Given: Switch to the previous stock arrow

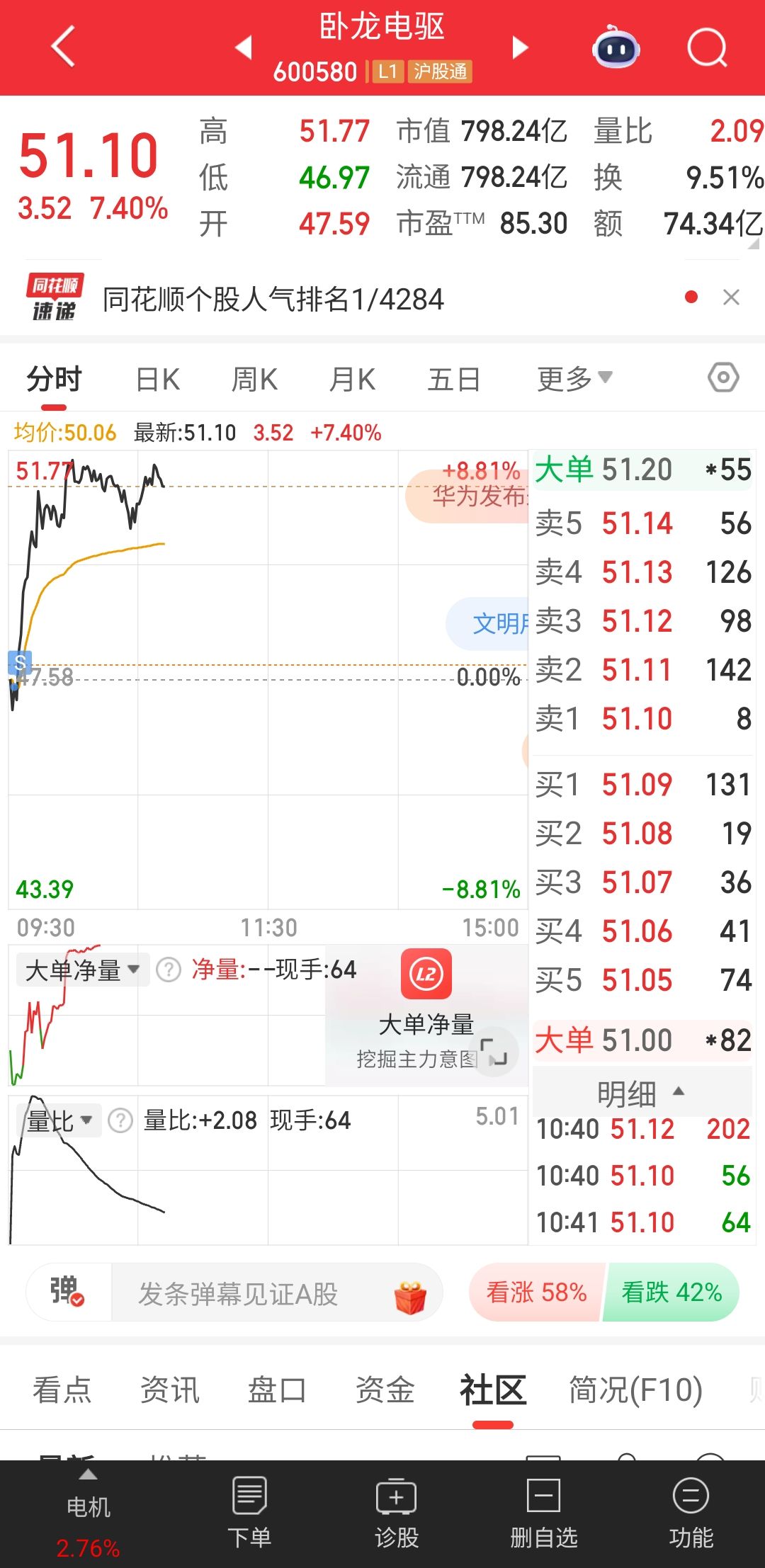Looking at the screenshot, I should point(244,47).
